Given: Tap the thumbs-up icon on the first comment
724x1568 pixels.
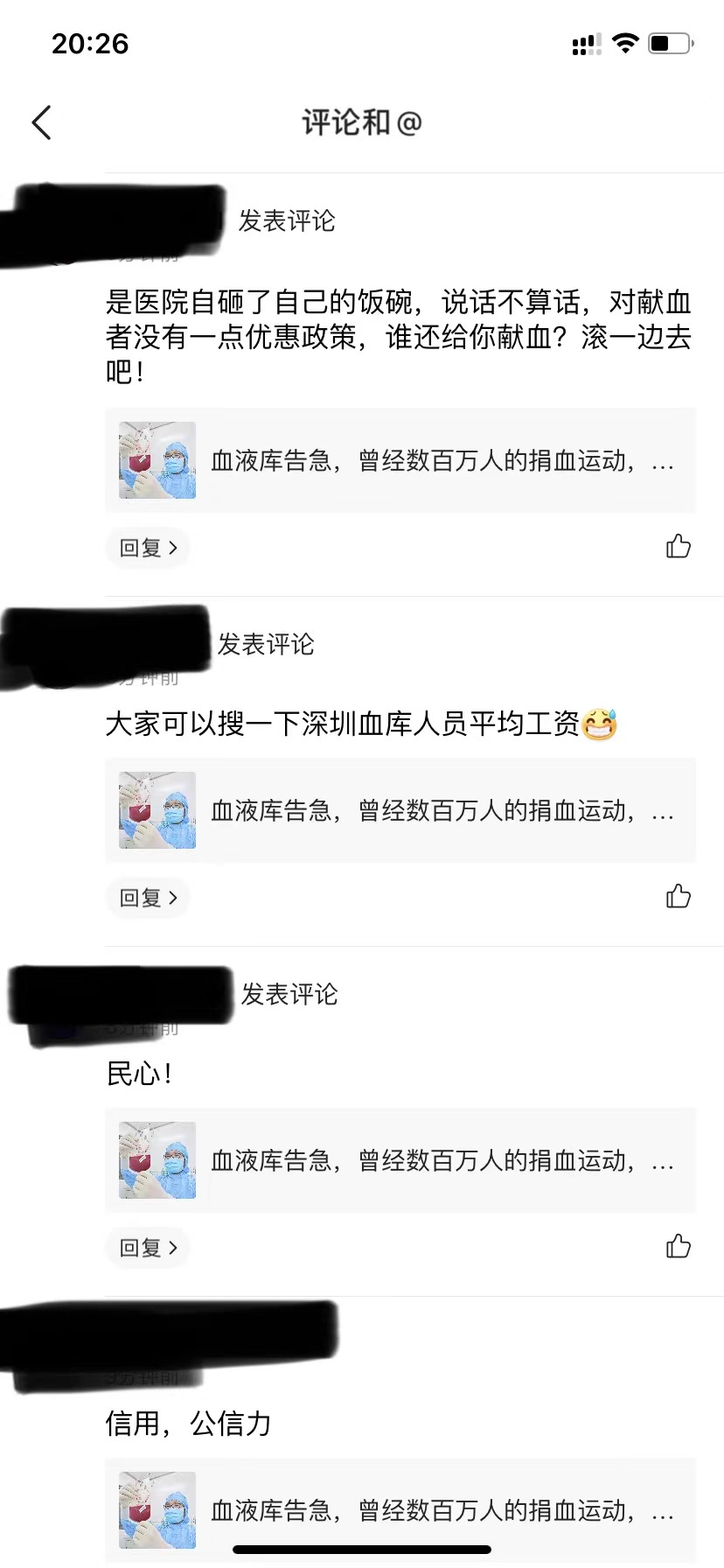Looking at the screenshot, I should coord(679,545).
